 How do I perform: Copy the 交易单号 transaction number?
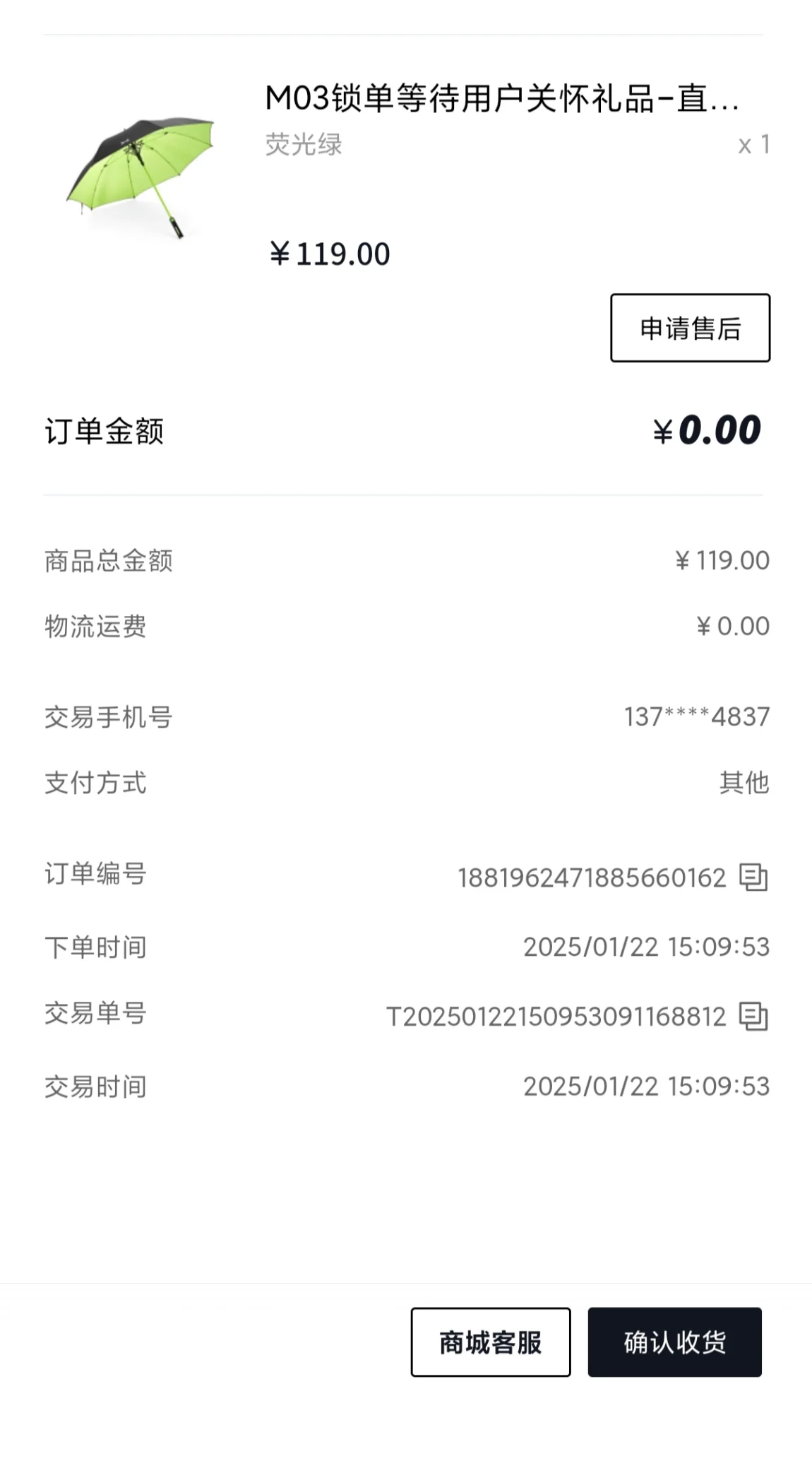(753, 1017)
